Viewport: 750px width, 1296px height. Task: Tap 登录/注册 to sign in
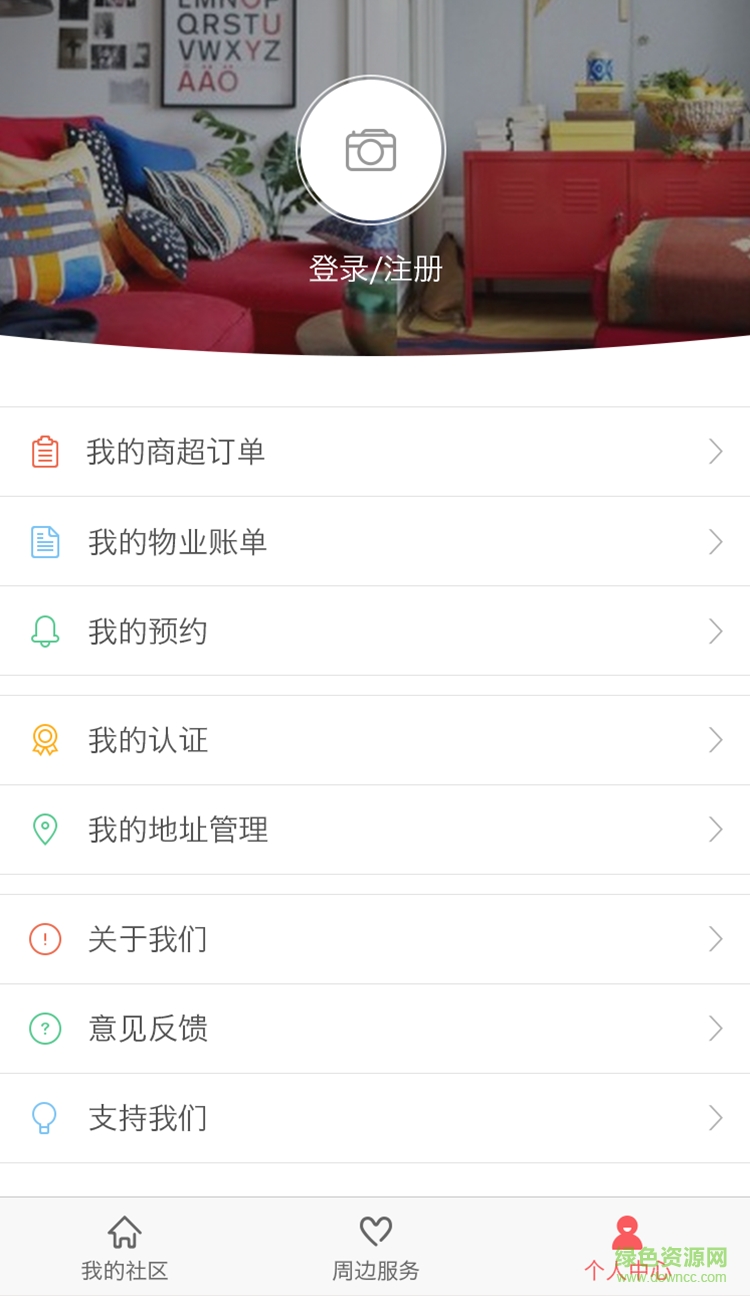pyautogui.click(x=375, y=269)
